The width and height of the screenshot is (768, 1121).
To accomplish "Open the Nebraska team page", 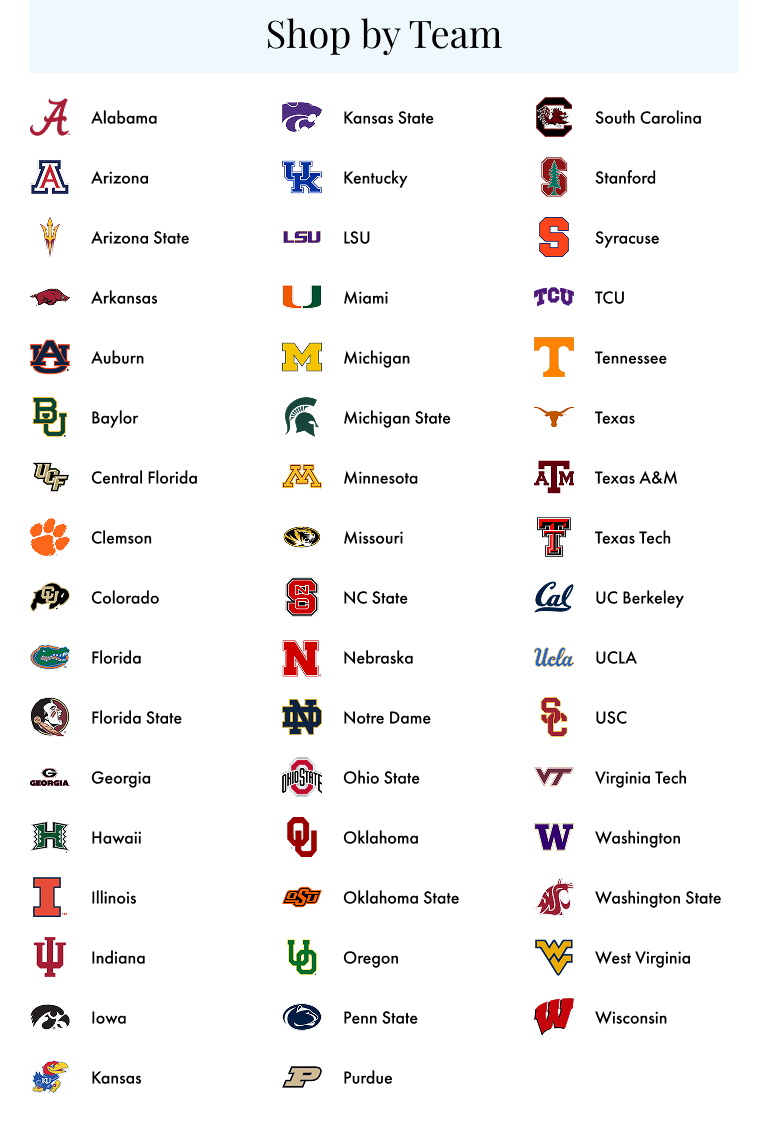I will pos(378,658).
